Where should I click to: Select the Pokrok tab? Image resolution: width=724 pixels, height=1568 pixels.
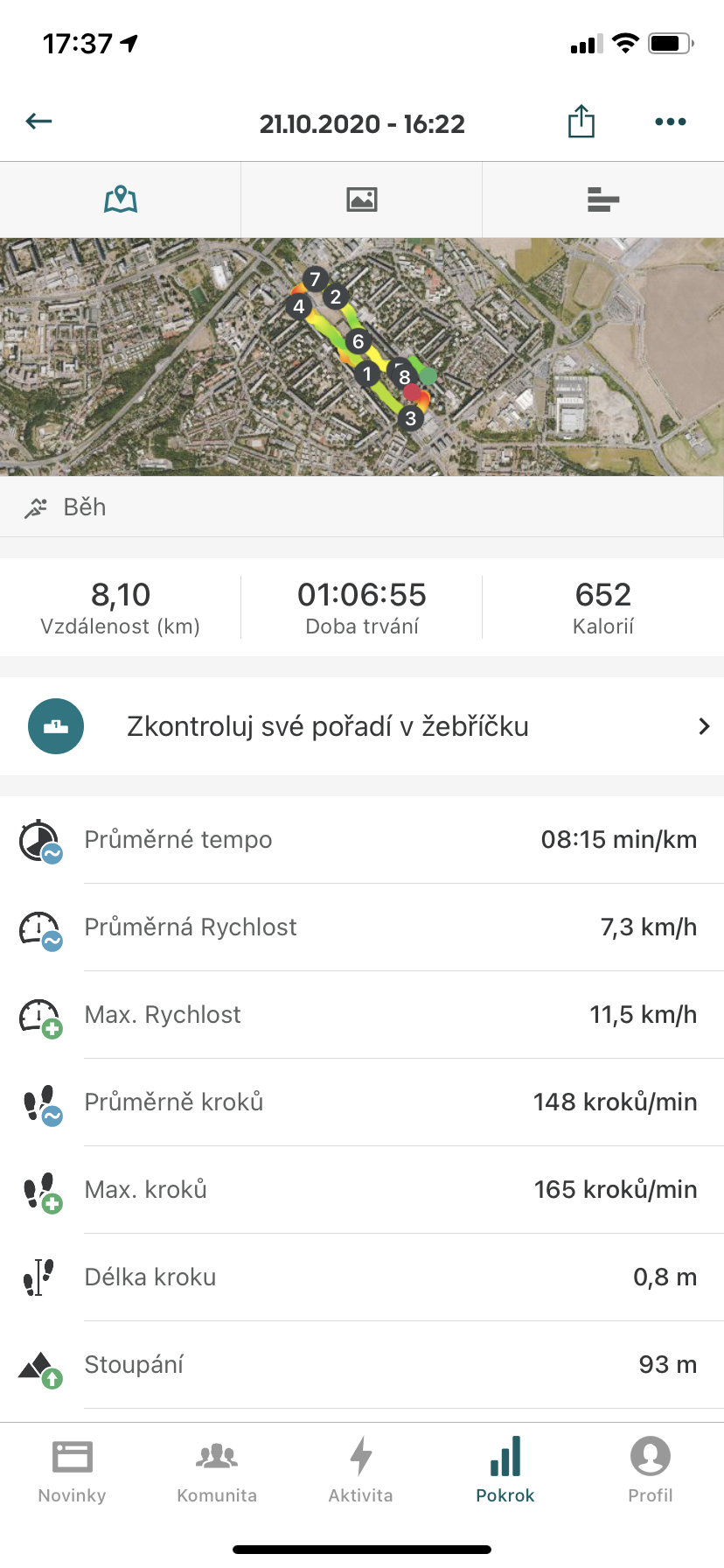coord(505,1472)
